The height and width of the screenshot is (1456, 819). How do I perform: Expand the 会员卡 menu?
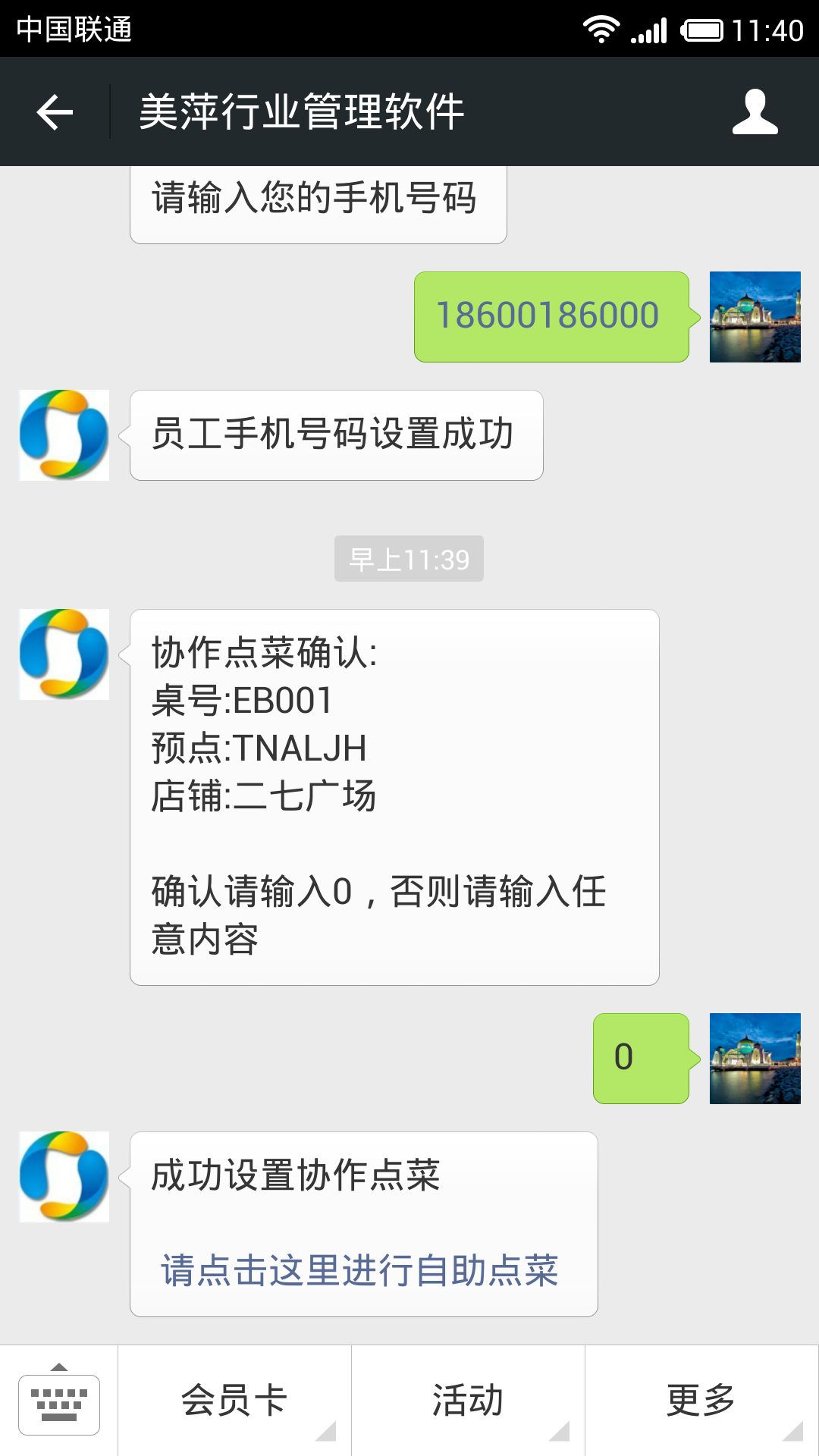coord(234,1401)
